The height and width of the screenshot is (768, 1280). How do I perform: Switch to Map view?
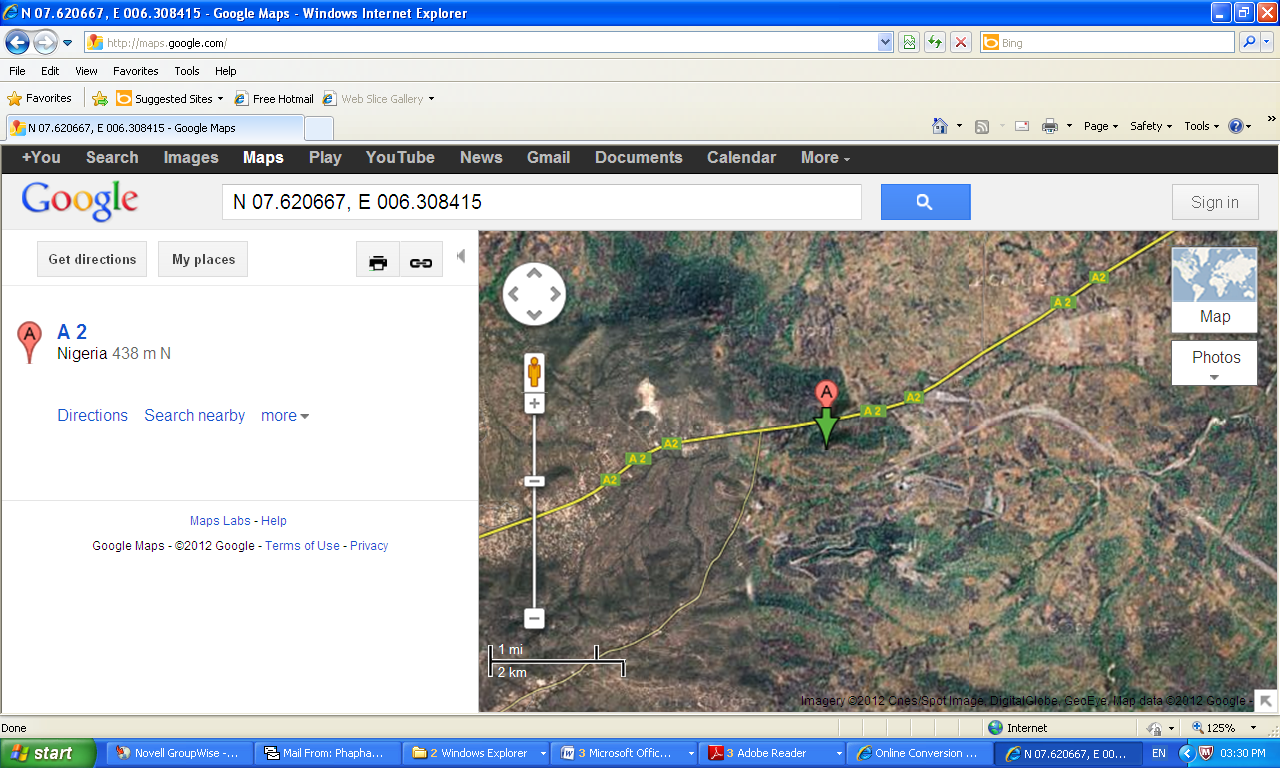[1214, 290]
